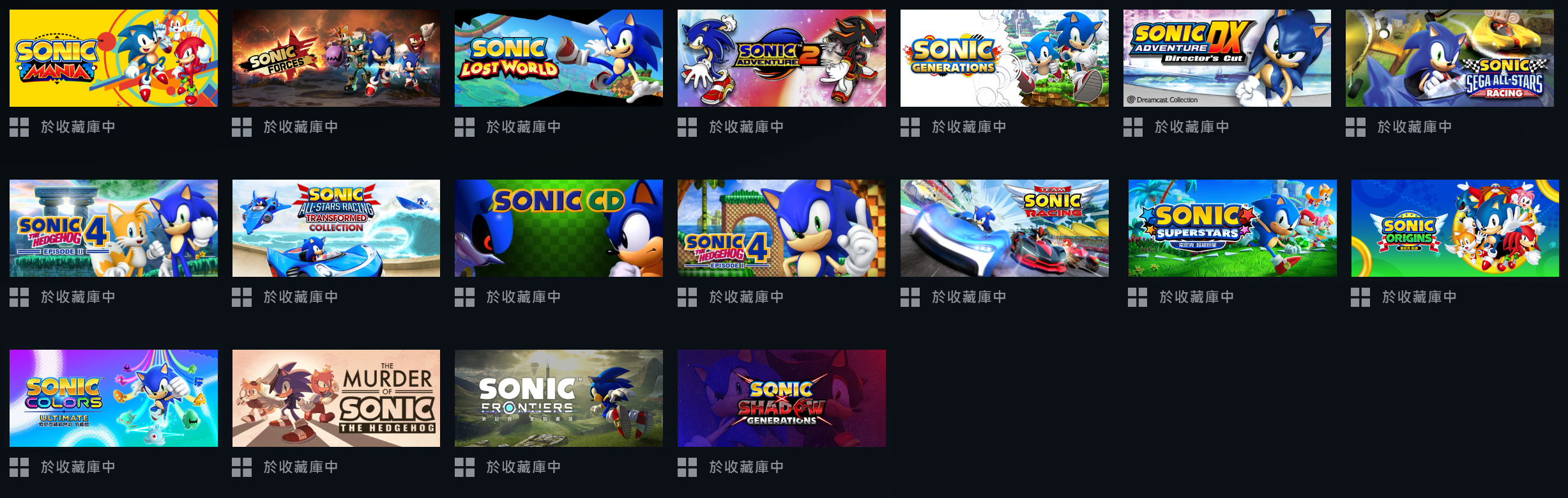
Task: Open All-Stars Racing Transformed Collection
Action: [336, 228]
